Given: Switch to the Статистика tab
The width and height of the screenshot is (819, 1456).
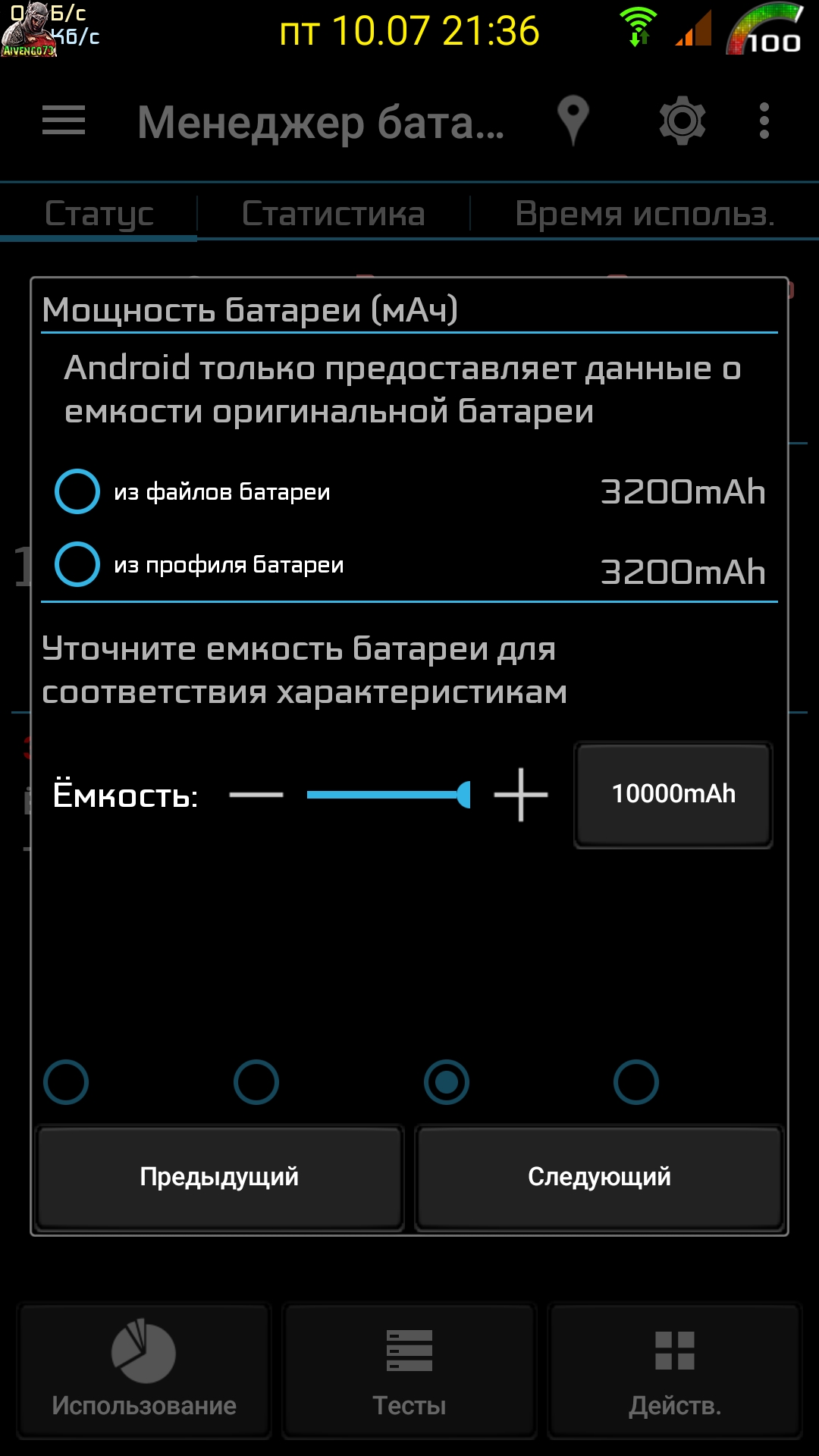Looking at the screenshot, I should [x=334, y=214].
